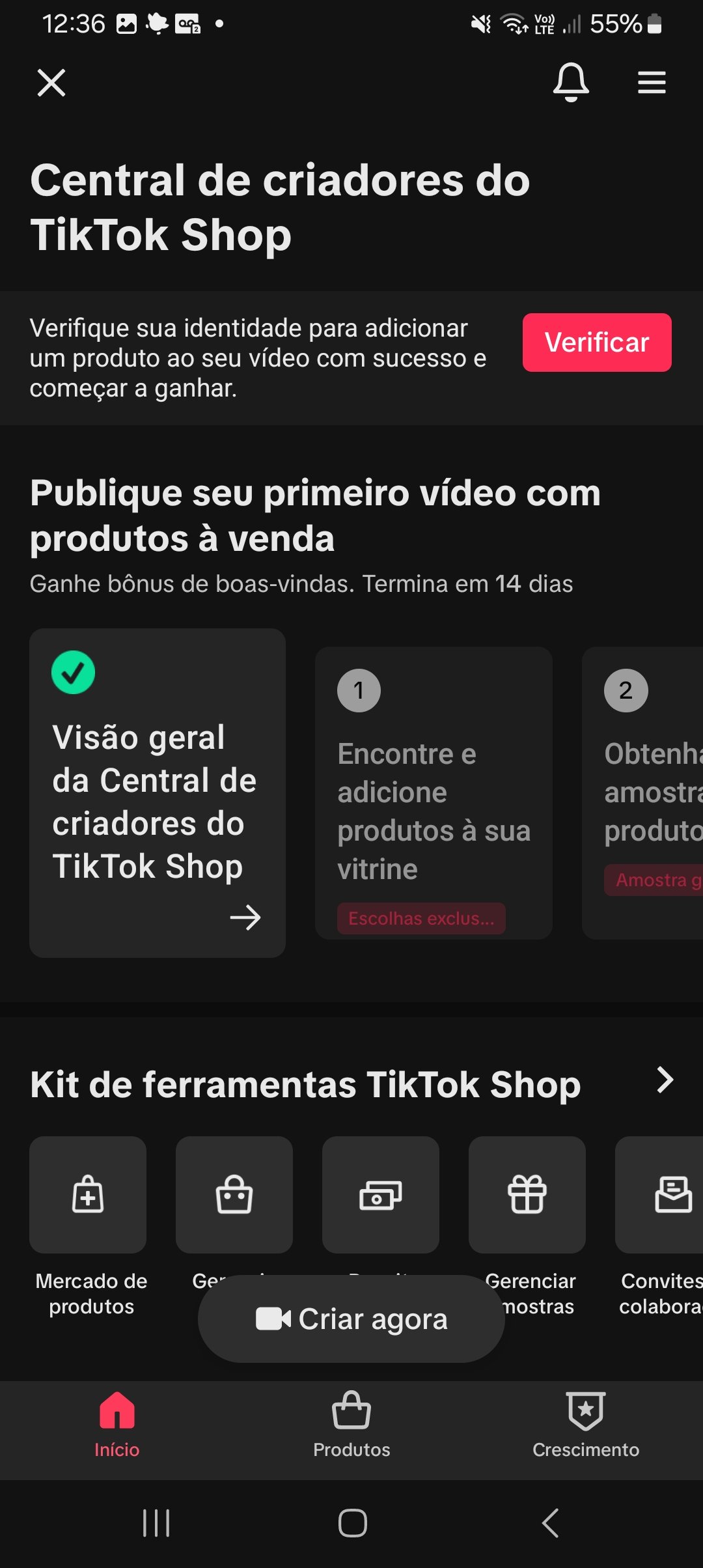
Task: Switch to the Crescimento tab
Action: pos(586,1425)
